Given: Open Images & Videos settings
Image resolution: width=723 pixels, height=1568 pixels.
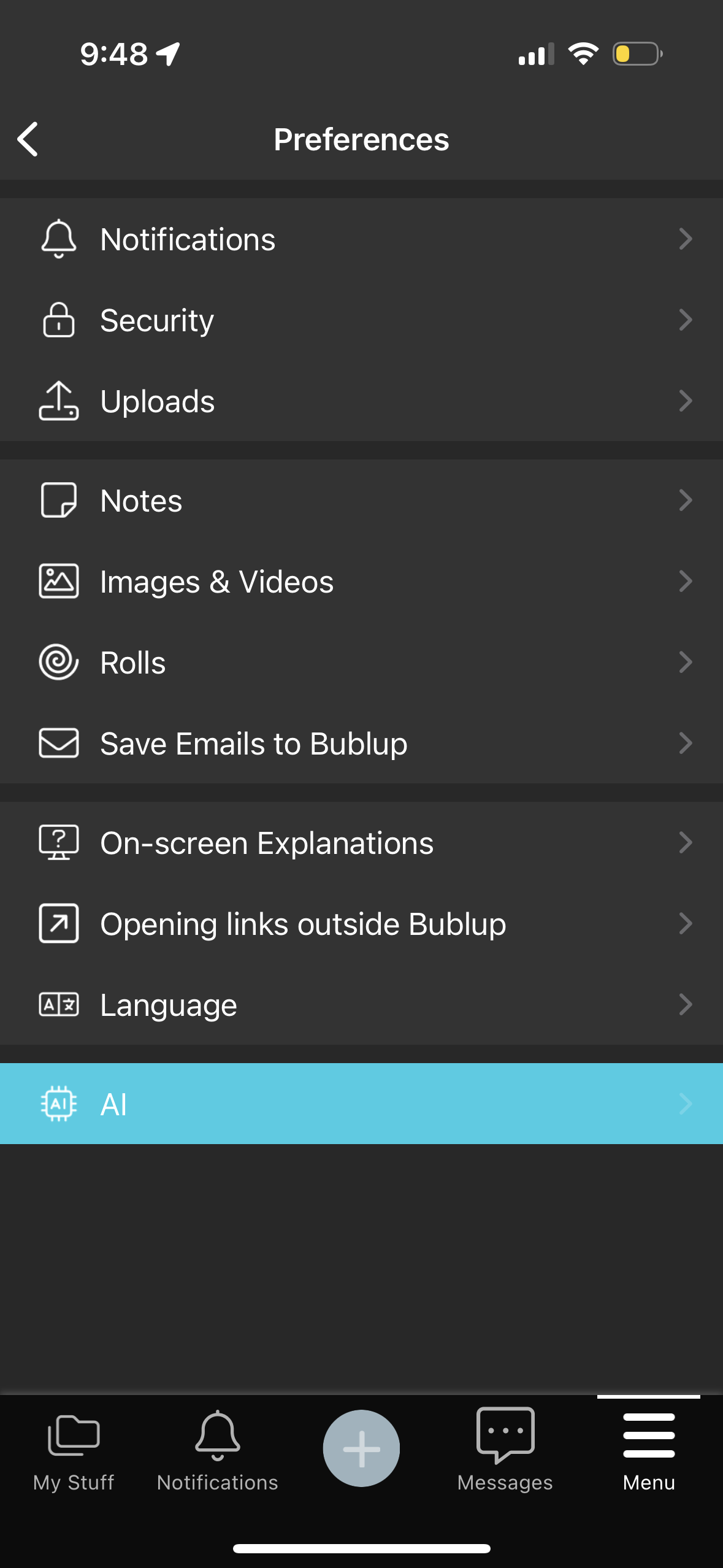Looking at the screenshot, I should click(361, 581).
